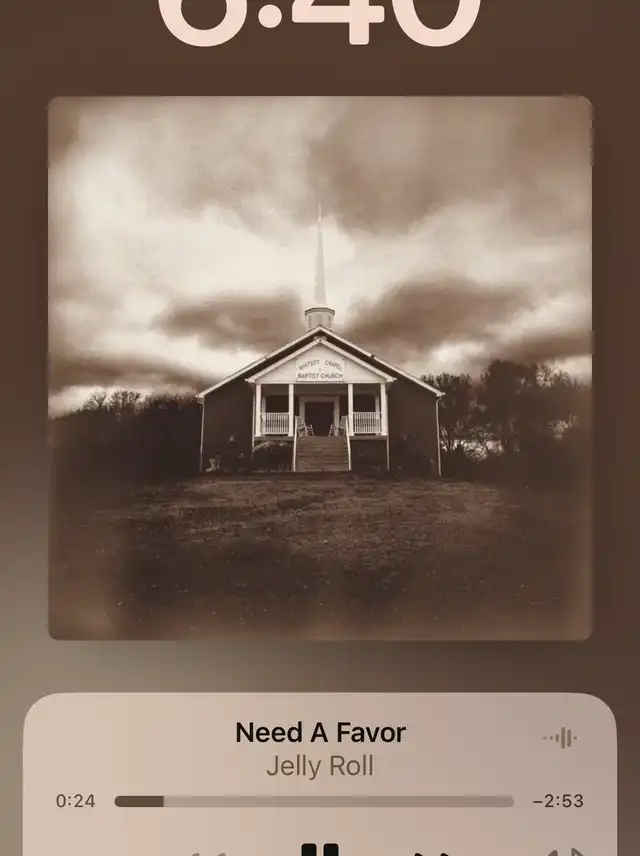Tap the church album artwork
Screen dimensions: 640x856
tap(320, 367)
